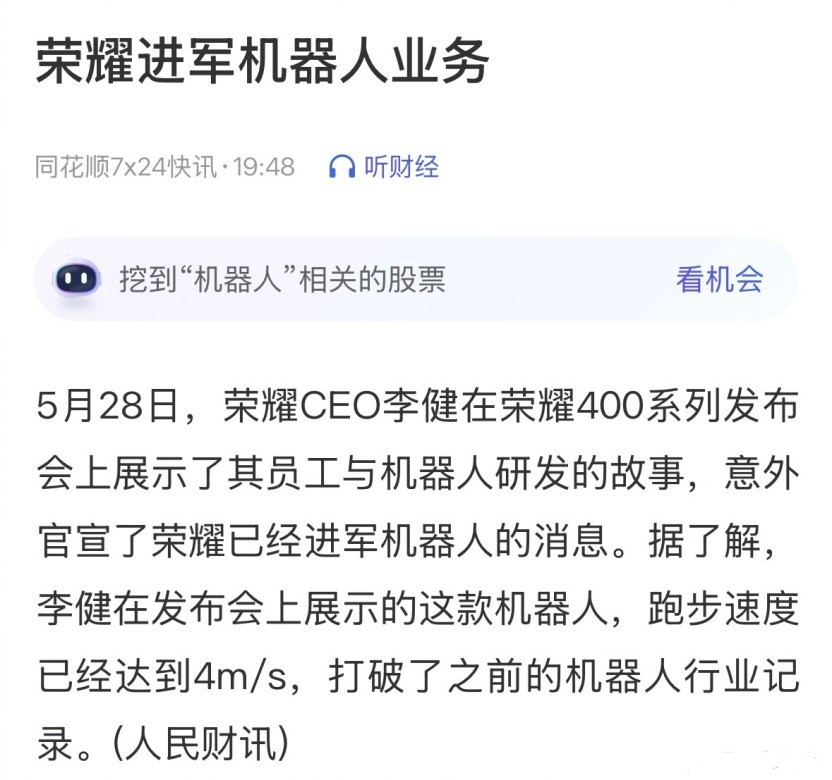The image size is (832, 780).
Task: Play audio via 听财经
Action: (385, 167)
